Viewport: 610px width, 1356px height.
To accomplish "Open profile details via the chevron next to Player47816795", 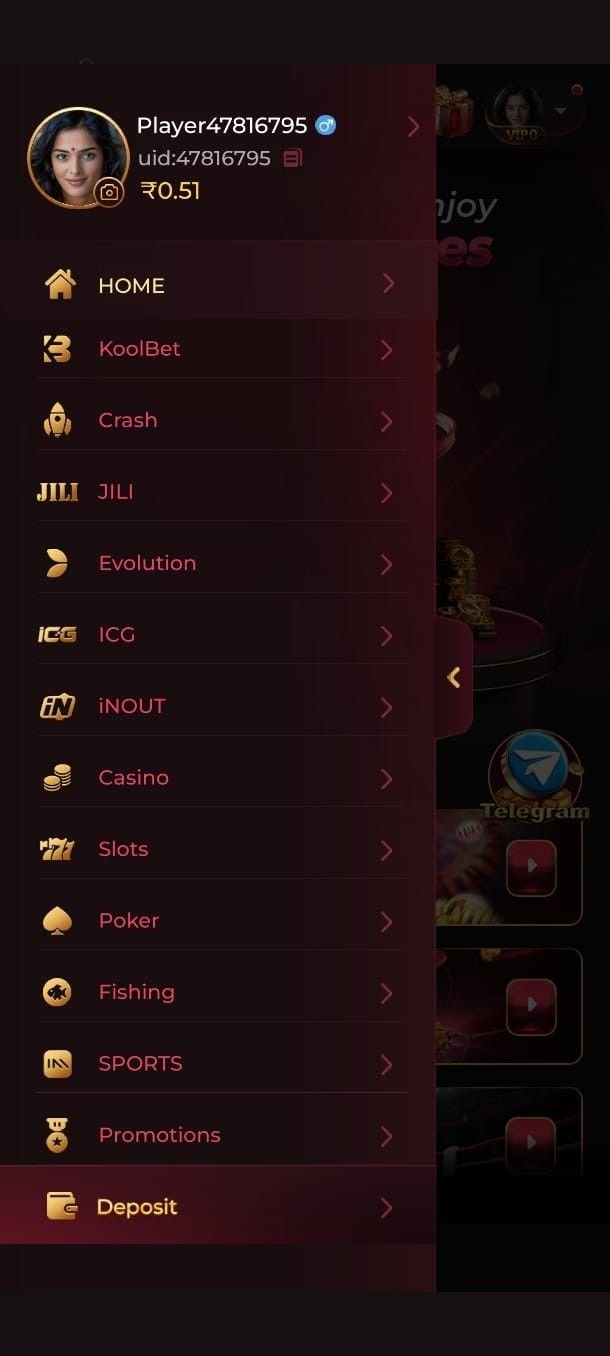I will click(413, 126).
